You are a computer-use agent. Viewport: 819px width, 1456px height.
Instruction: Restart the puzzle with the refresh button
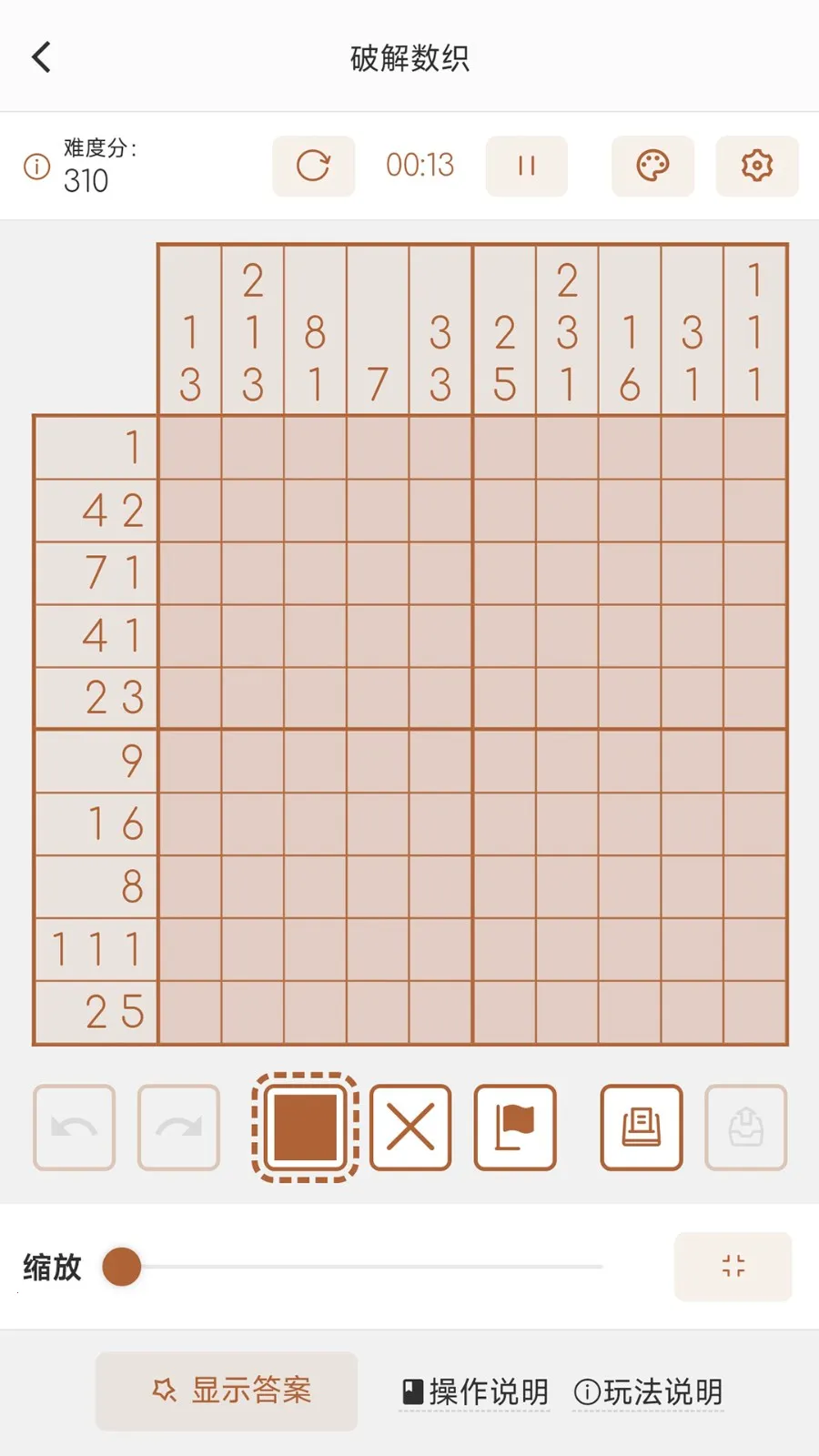[313, 166]
